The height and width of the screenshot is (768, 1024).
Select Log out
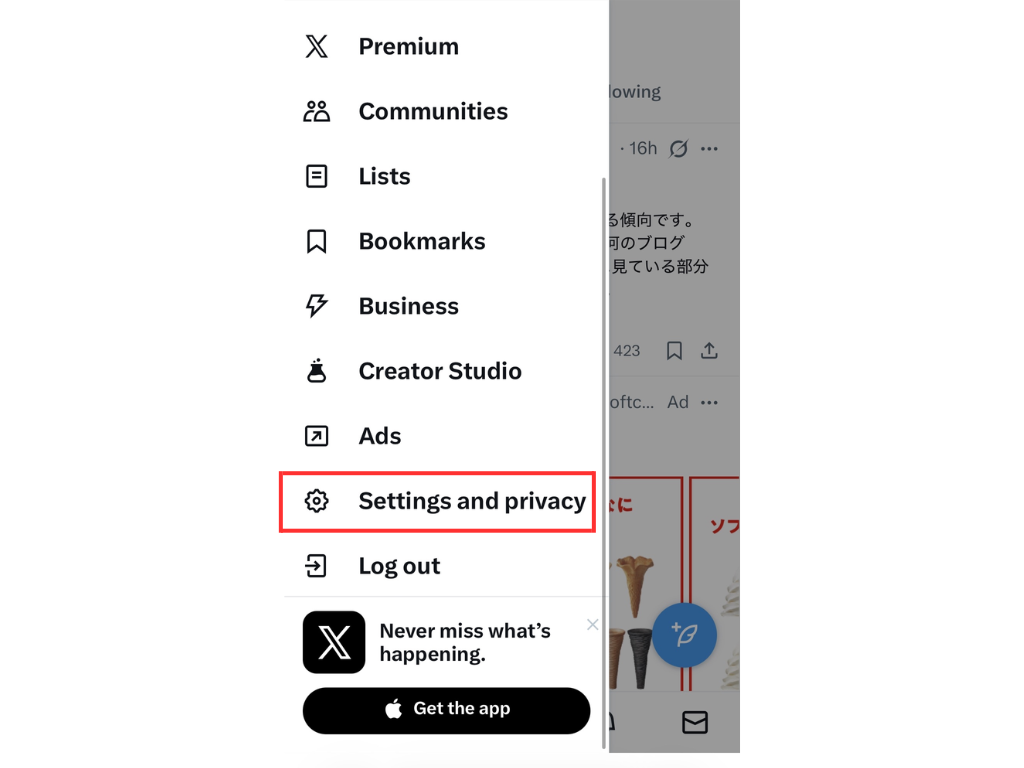coord(398,567)
